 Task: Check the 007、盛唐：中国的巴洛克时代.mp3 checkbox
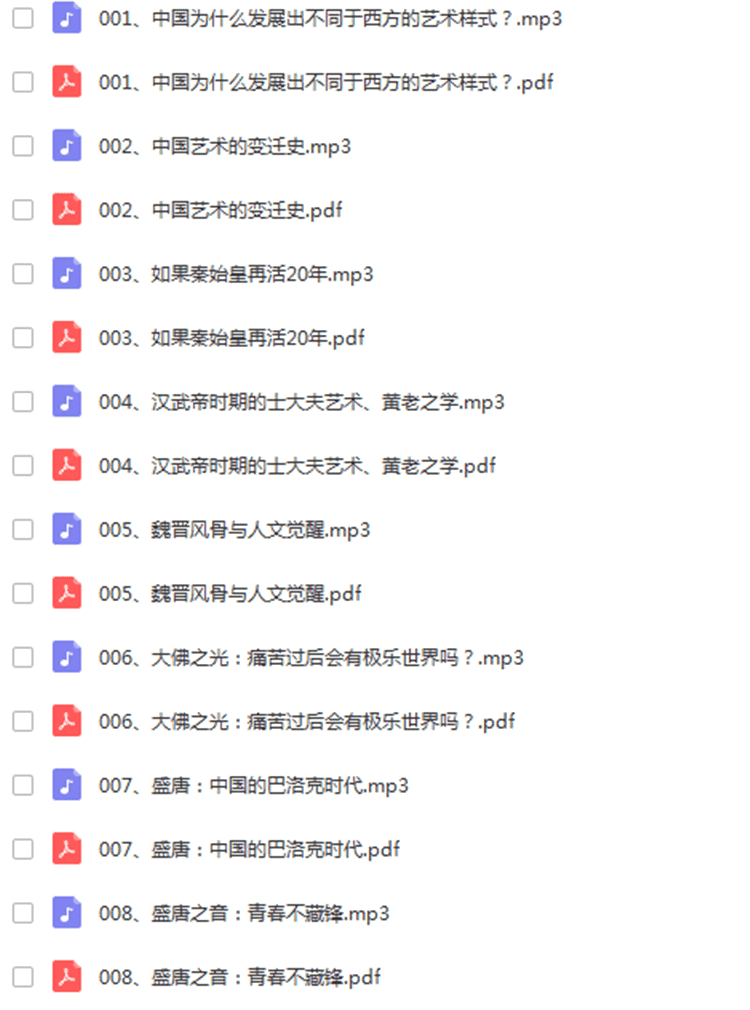coord(23,786)
